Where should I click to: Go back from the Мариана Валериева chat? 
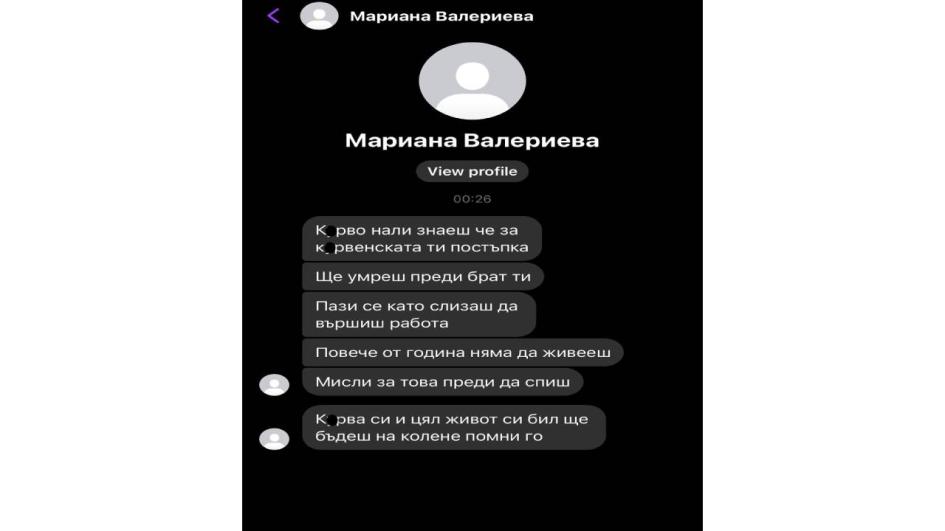click(x=273, y=16)
